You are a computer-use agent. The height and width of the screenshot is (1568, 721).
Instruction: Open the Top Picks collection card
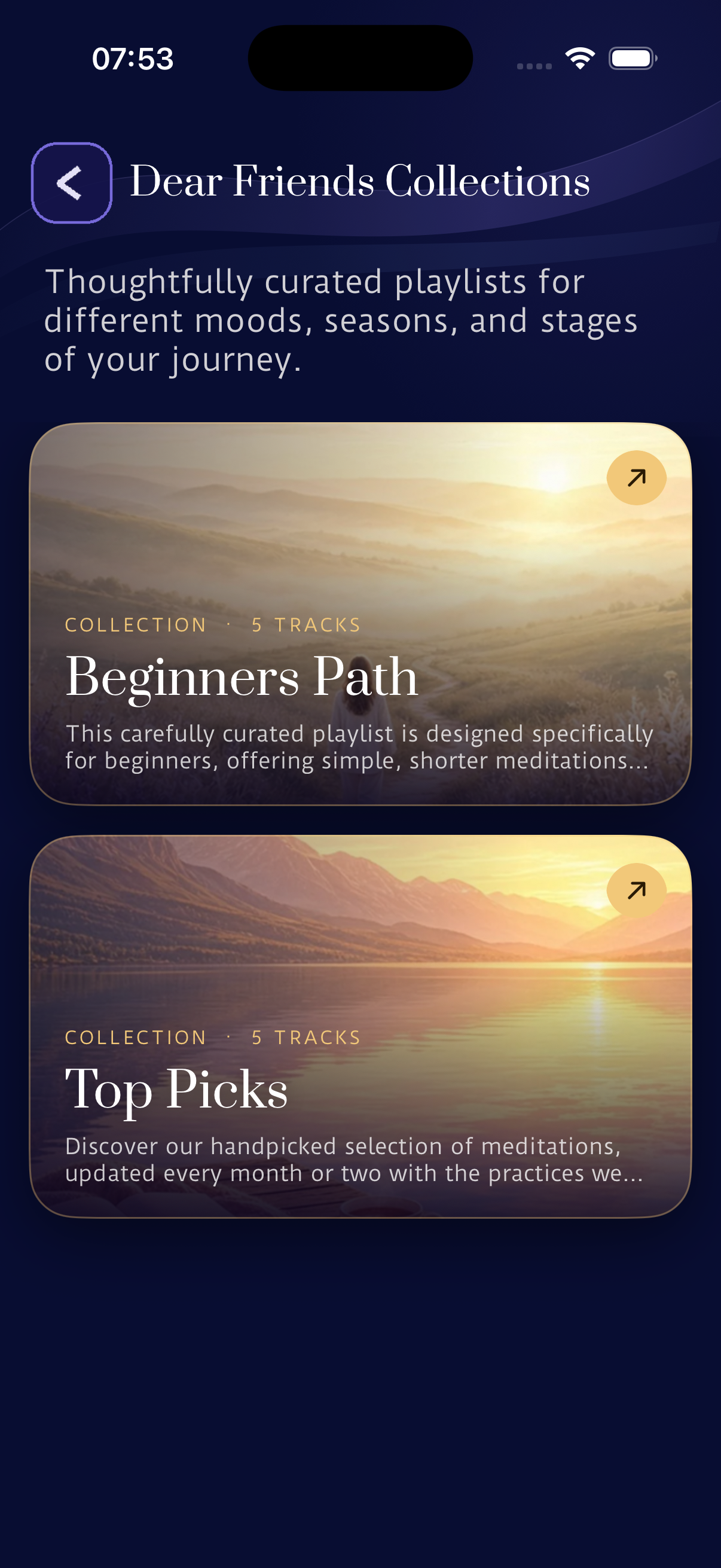360,1026
